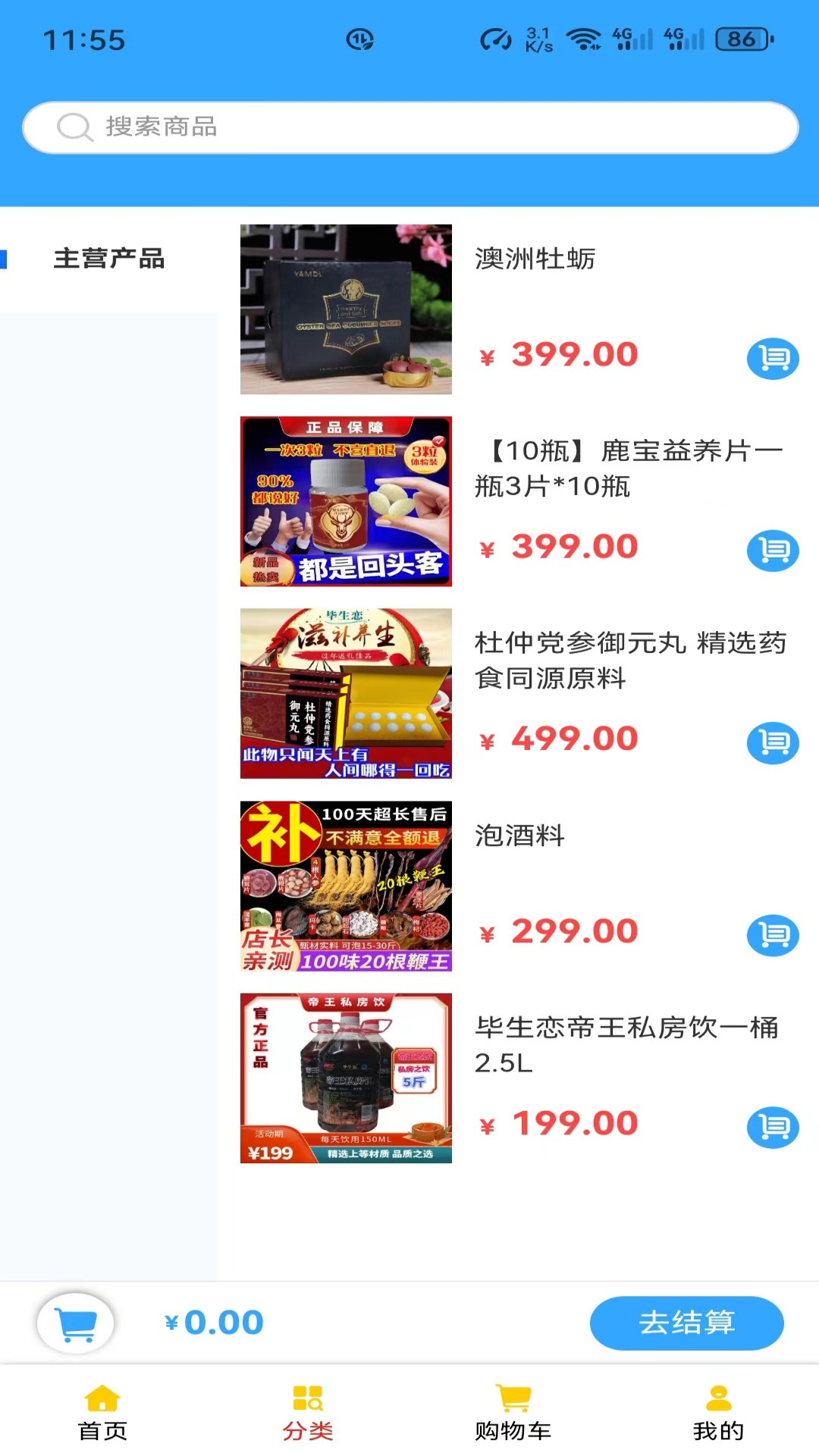View the 泡酒料 product image
Image resolution: width=819 pixels, height=1456 pixels.
pyautogui.click(x=346, y=886)
